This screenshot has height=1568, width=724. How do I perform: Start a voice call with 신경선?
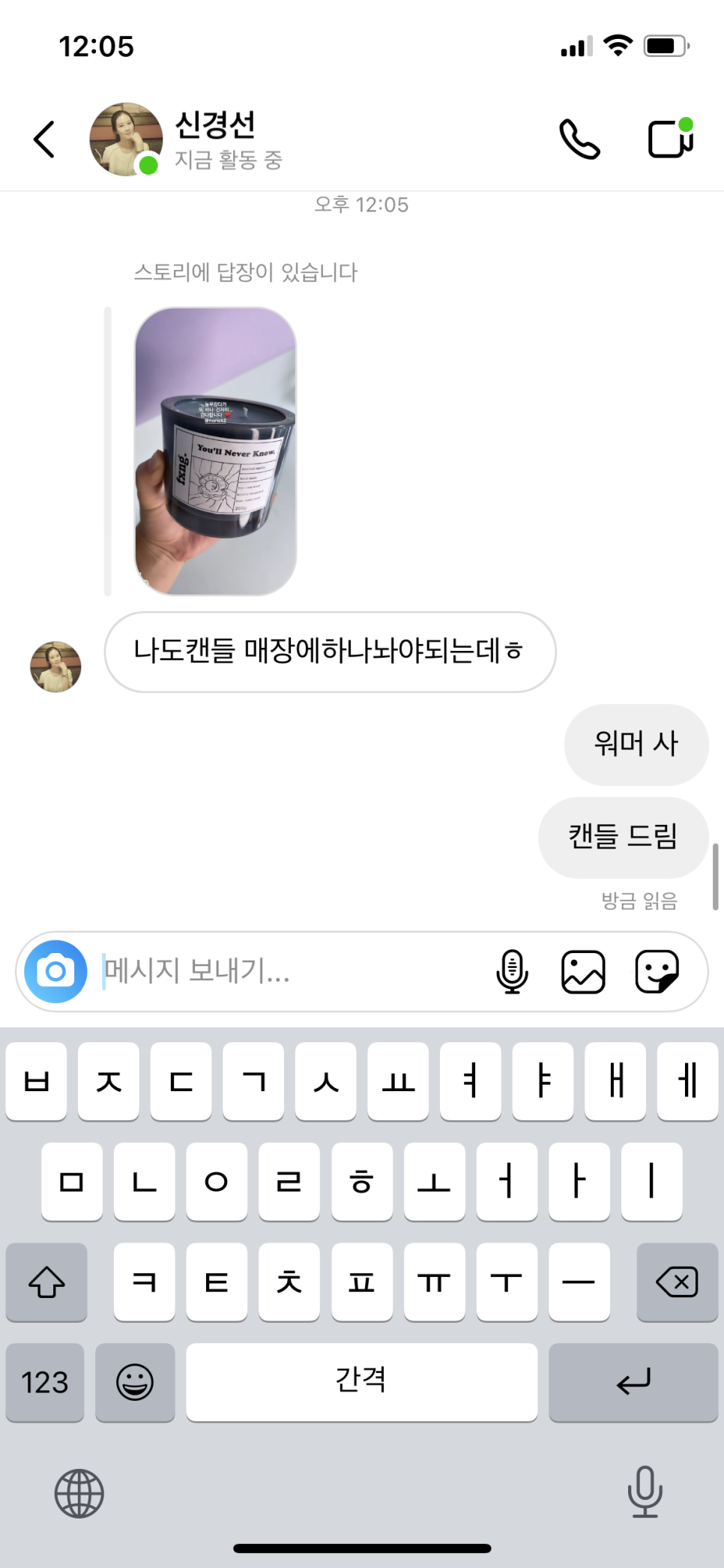coord(579,139)
